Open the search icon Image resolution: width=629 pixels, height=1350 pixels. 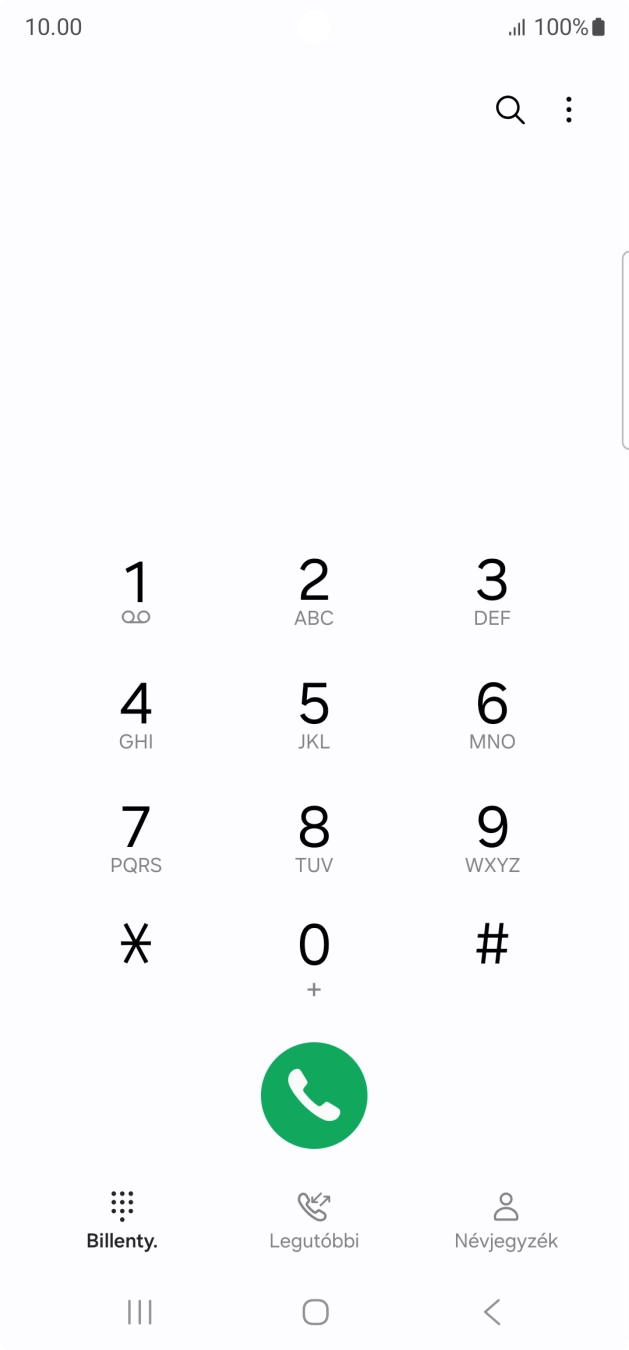[510, 110]
